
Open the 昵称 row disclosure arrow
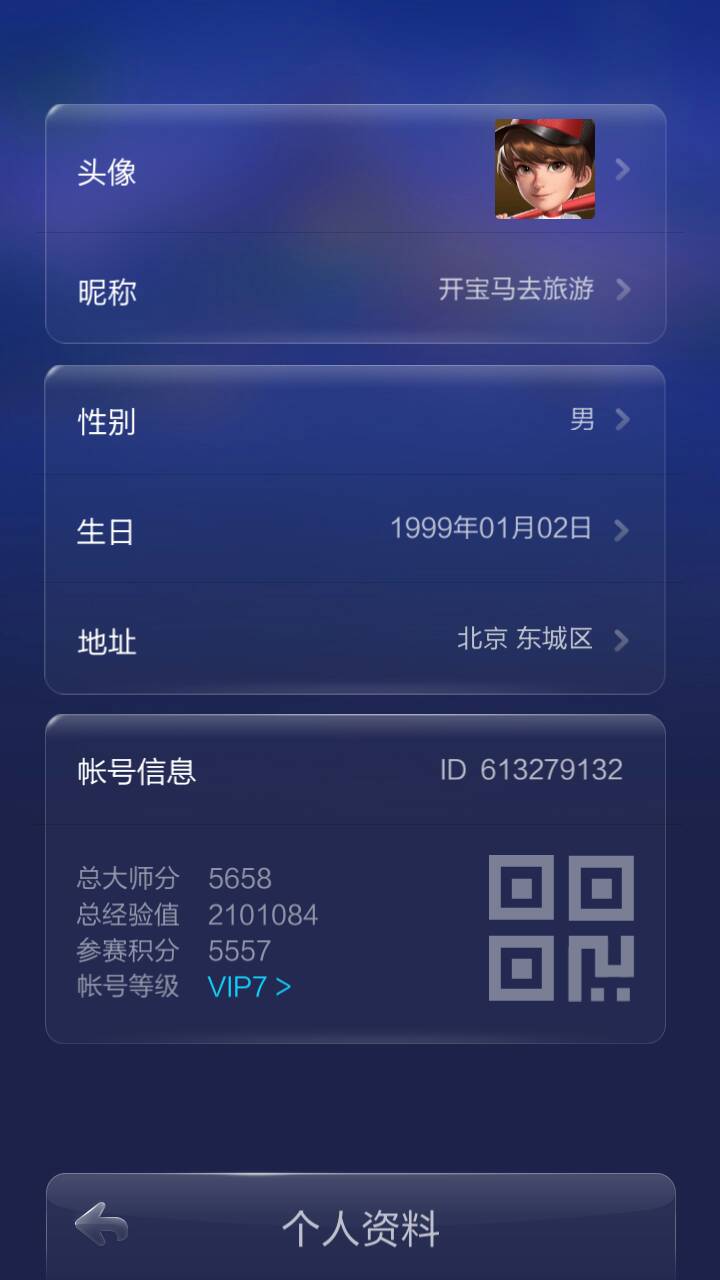click(x=623, y=291)
